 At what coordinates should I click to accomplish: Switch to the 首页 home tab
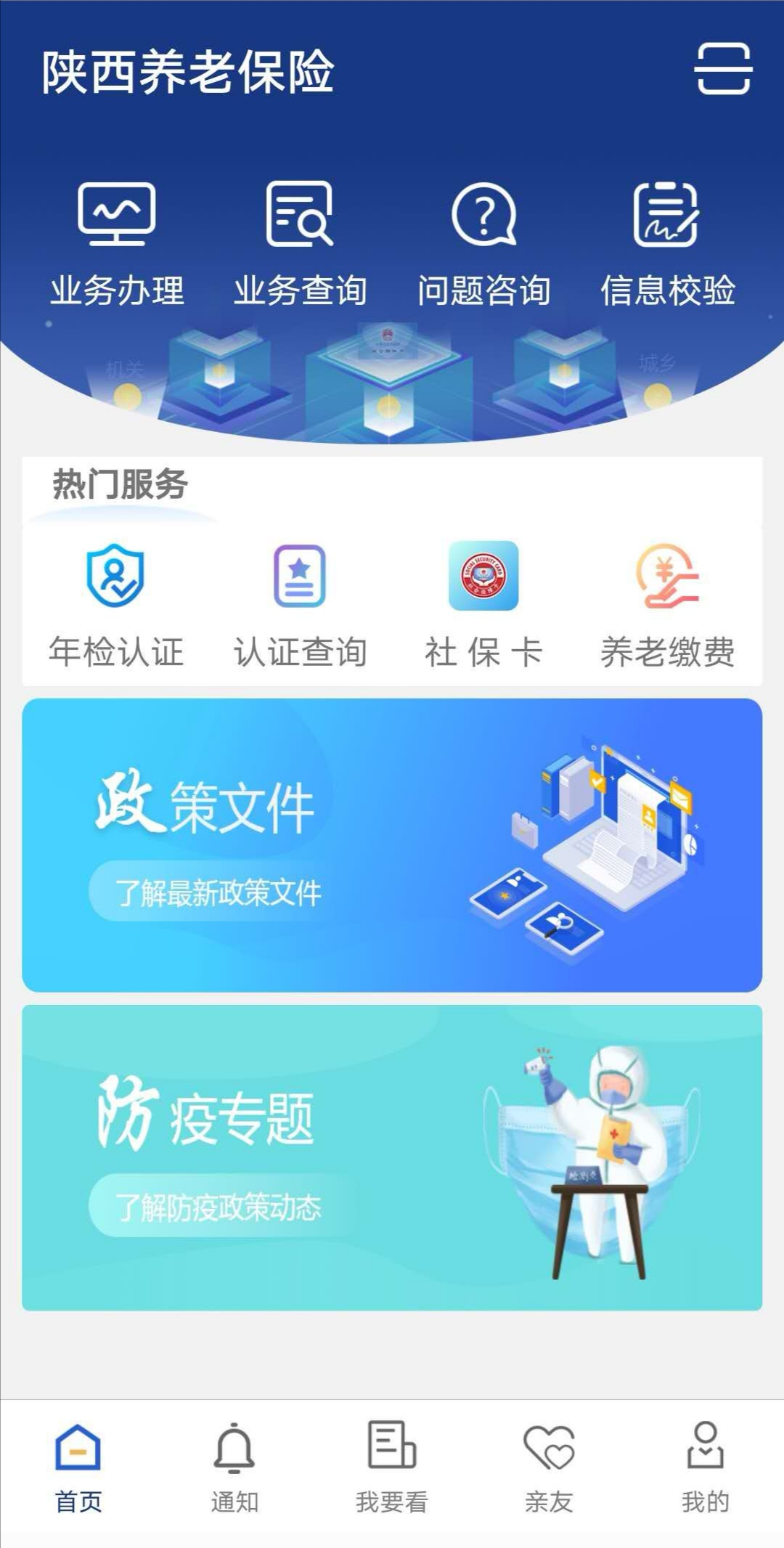coord(78,1467)
